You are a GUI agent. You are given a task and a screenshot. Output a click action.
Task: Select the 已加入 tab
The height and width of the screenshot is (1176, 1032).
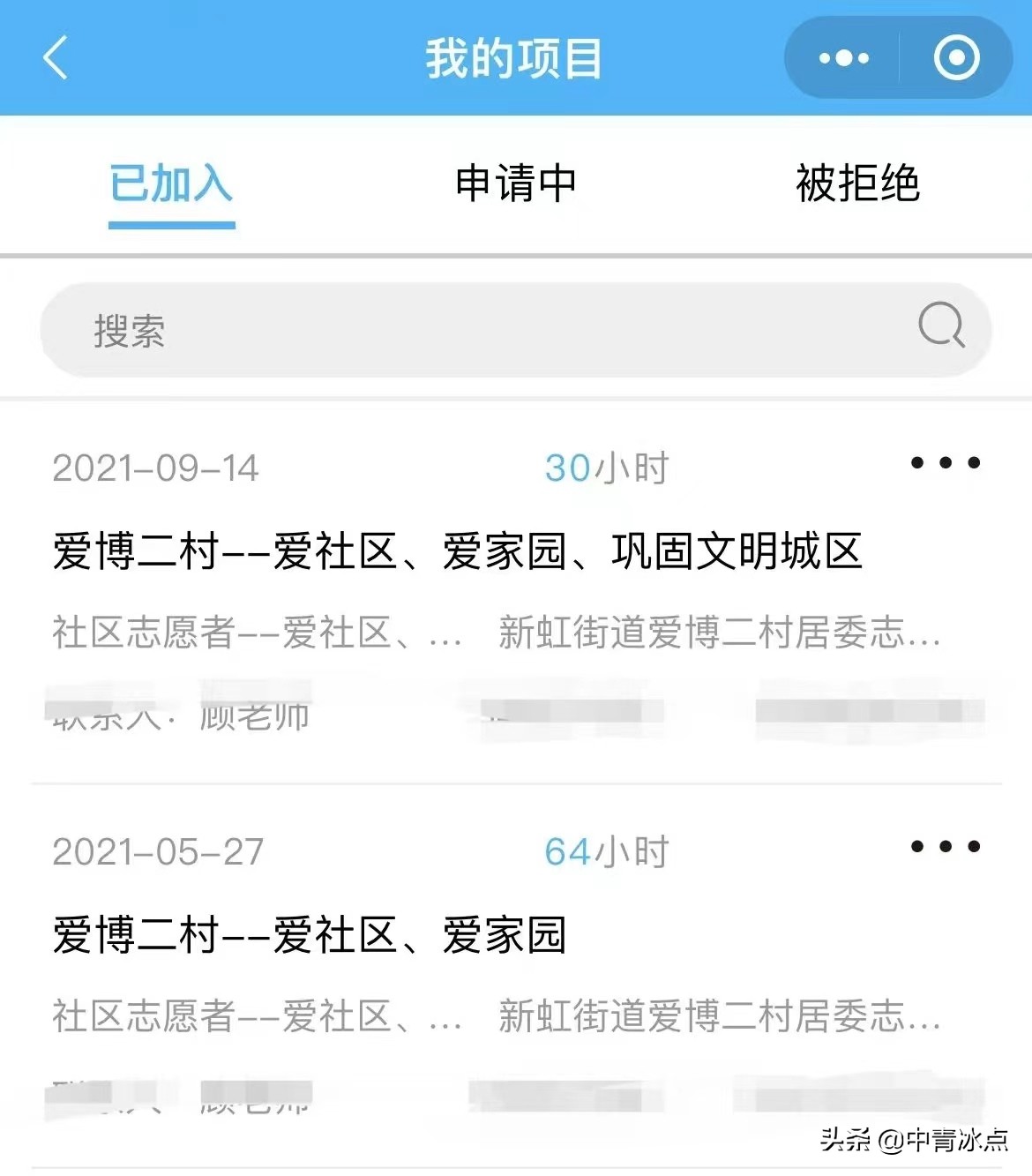[171, 184]
